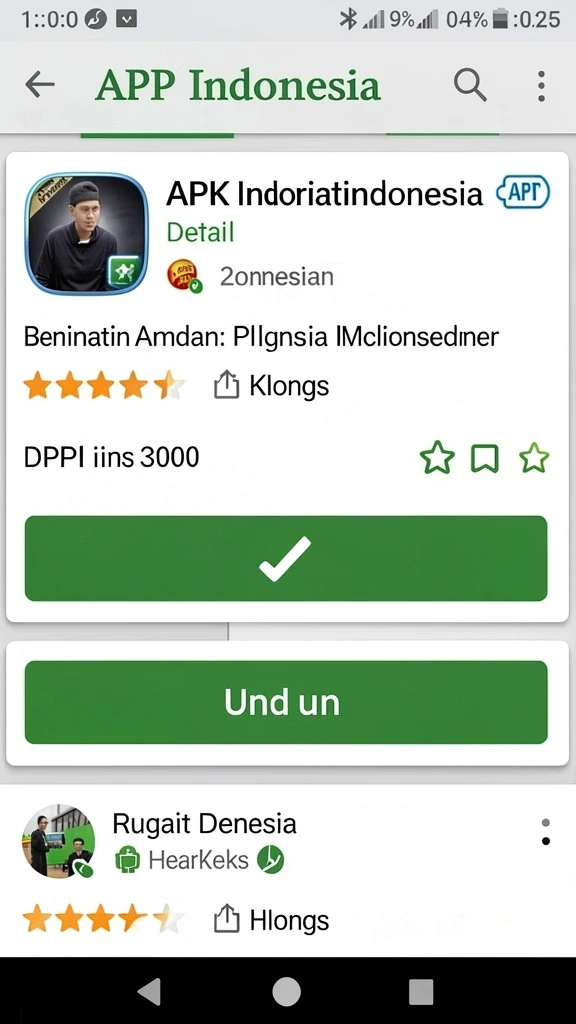This screenshot has width=576, height=1024.
Task: Tap the Detail link
Action: pos(200,232)
